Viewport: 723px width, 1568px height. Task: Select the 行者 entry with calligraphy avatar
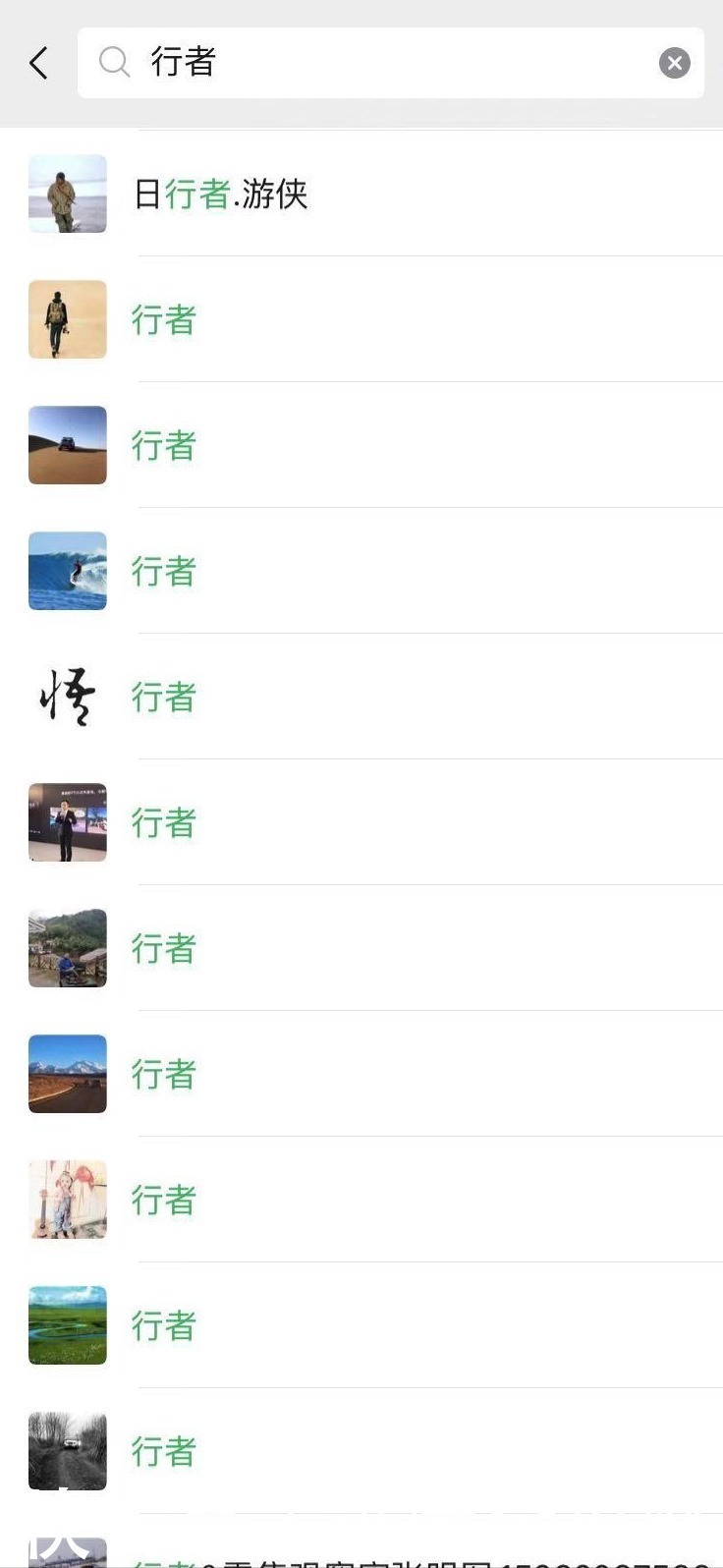tap(295, 697)
